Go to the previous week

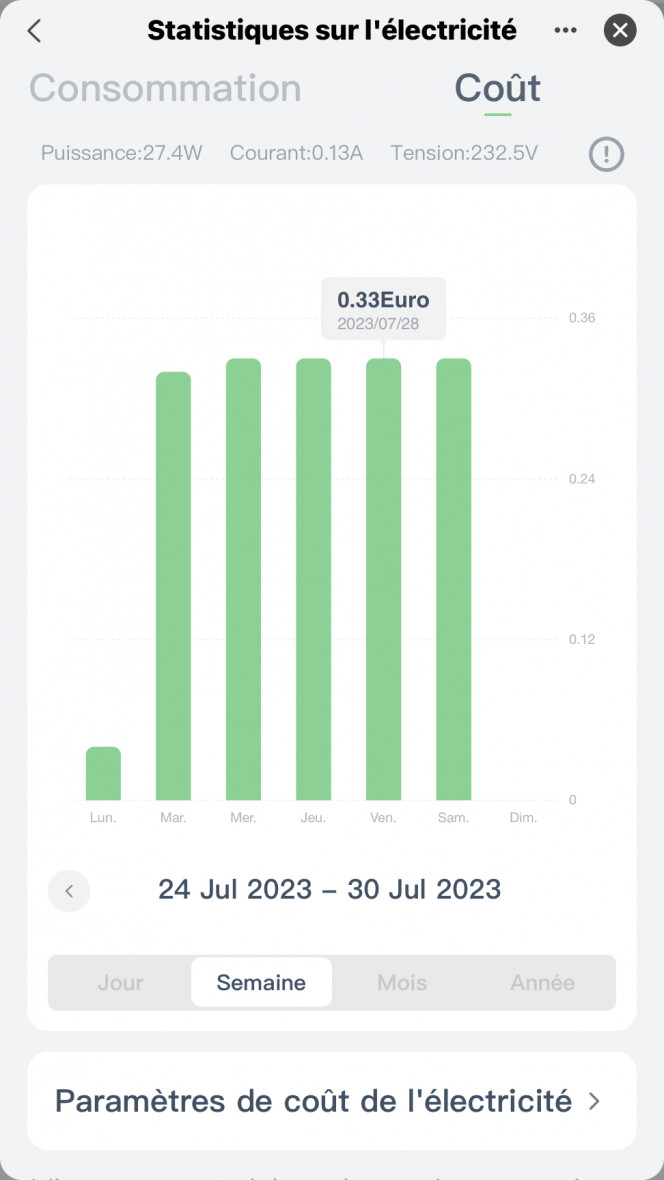point(69,891)
